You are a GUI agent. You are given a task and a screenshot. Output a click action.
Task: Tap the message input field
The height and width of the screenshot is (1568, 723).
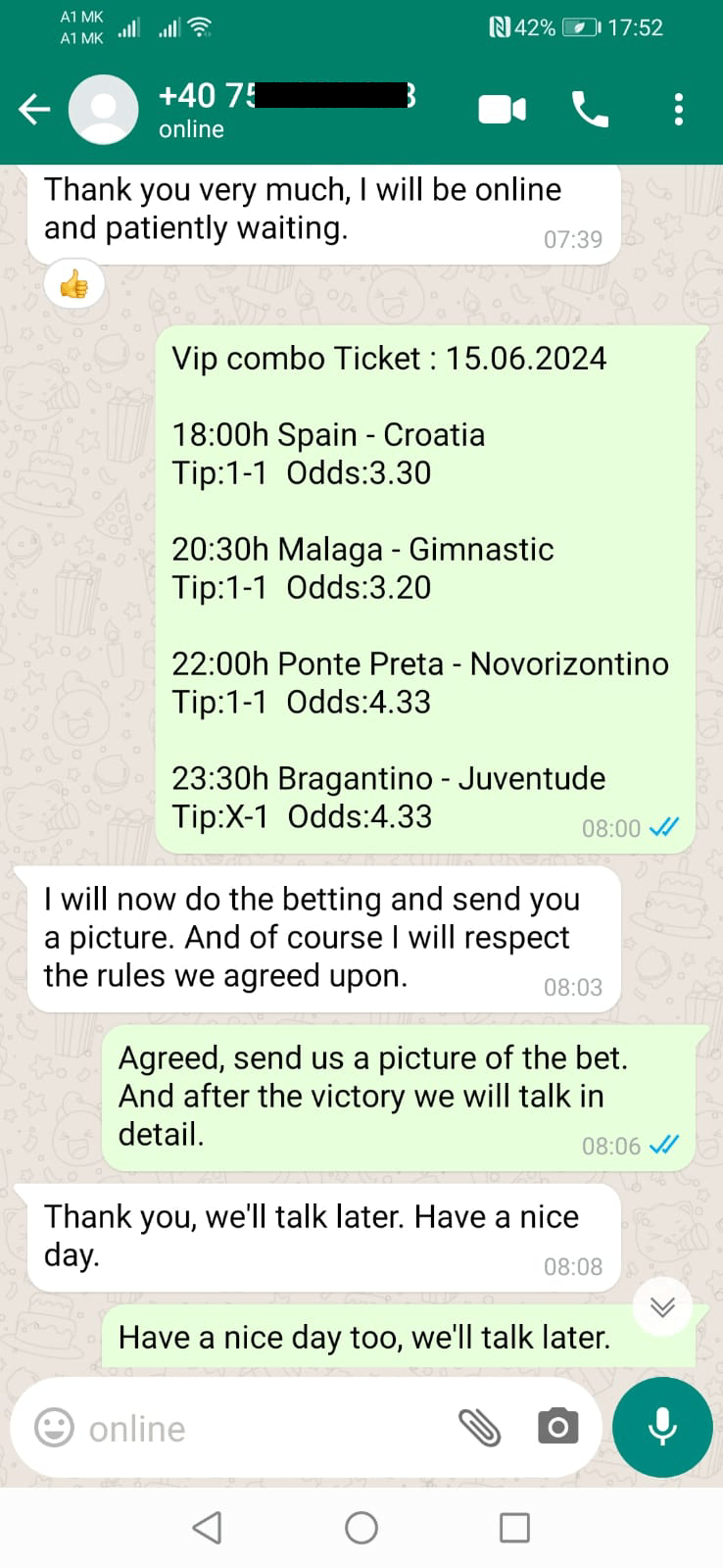[265, 1429]
